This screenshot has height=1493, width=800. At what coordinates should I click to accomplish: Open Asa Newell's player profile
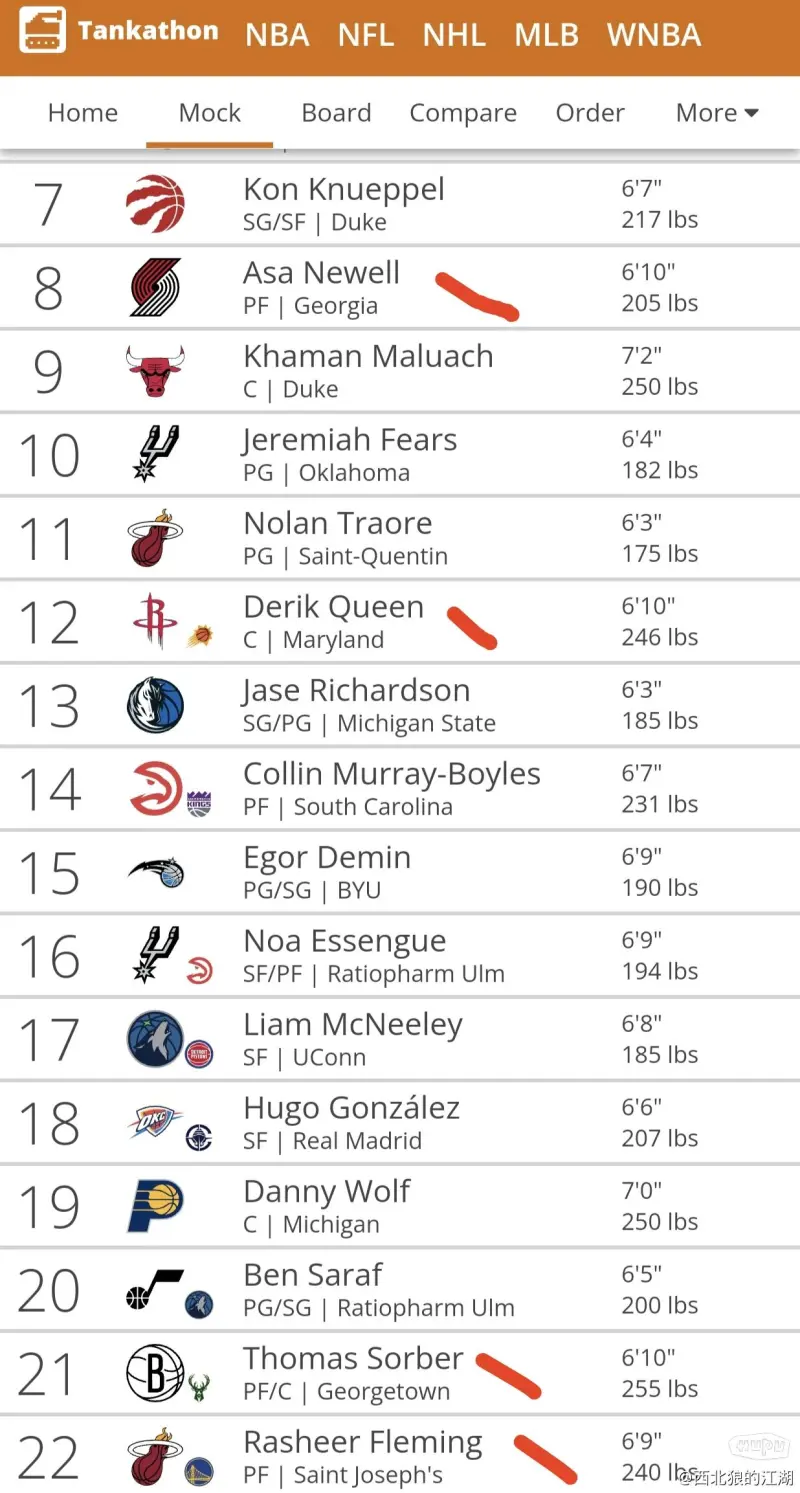pos(321,272)
